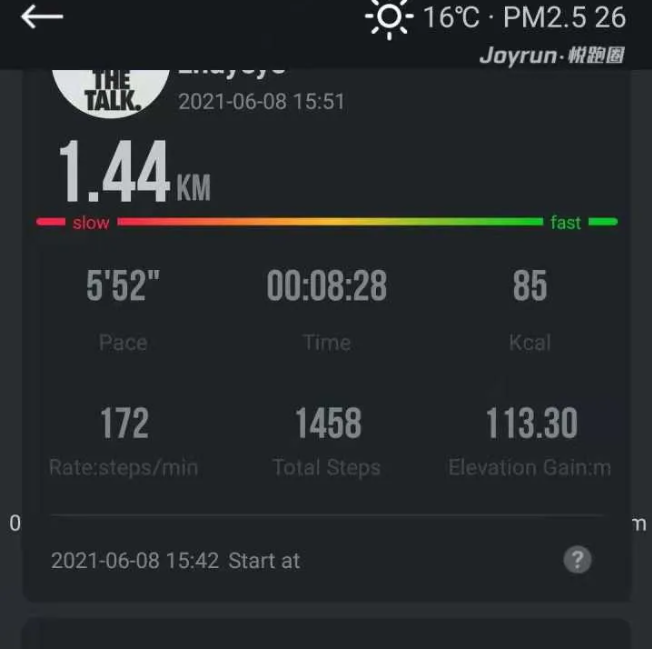This screenshot has height=649, width=652.
Task: Open the help question mark icon
Action: pos(577,559)
